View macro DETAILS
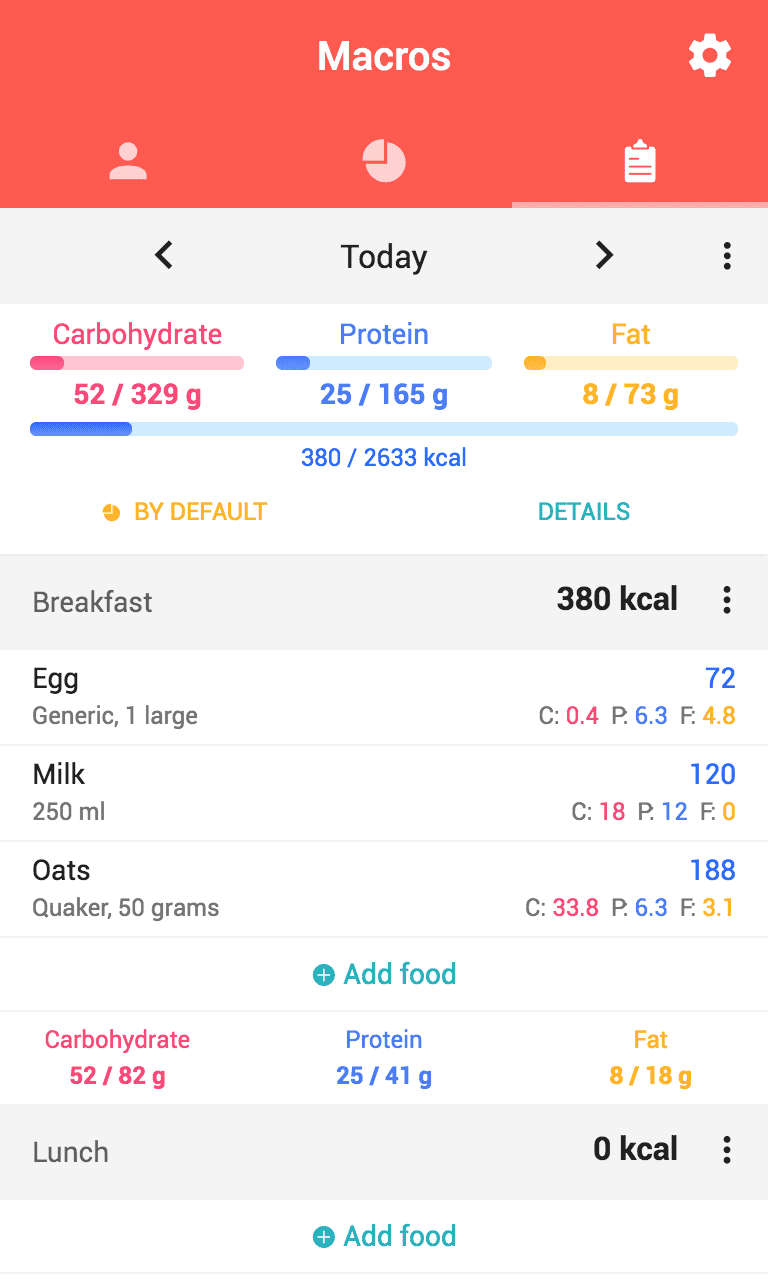 point(584,512)
